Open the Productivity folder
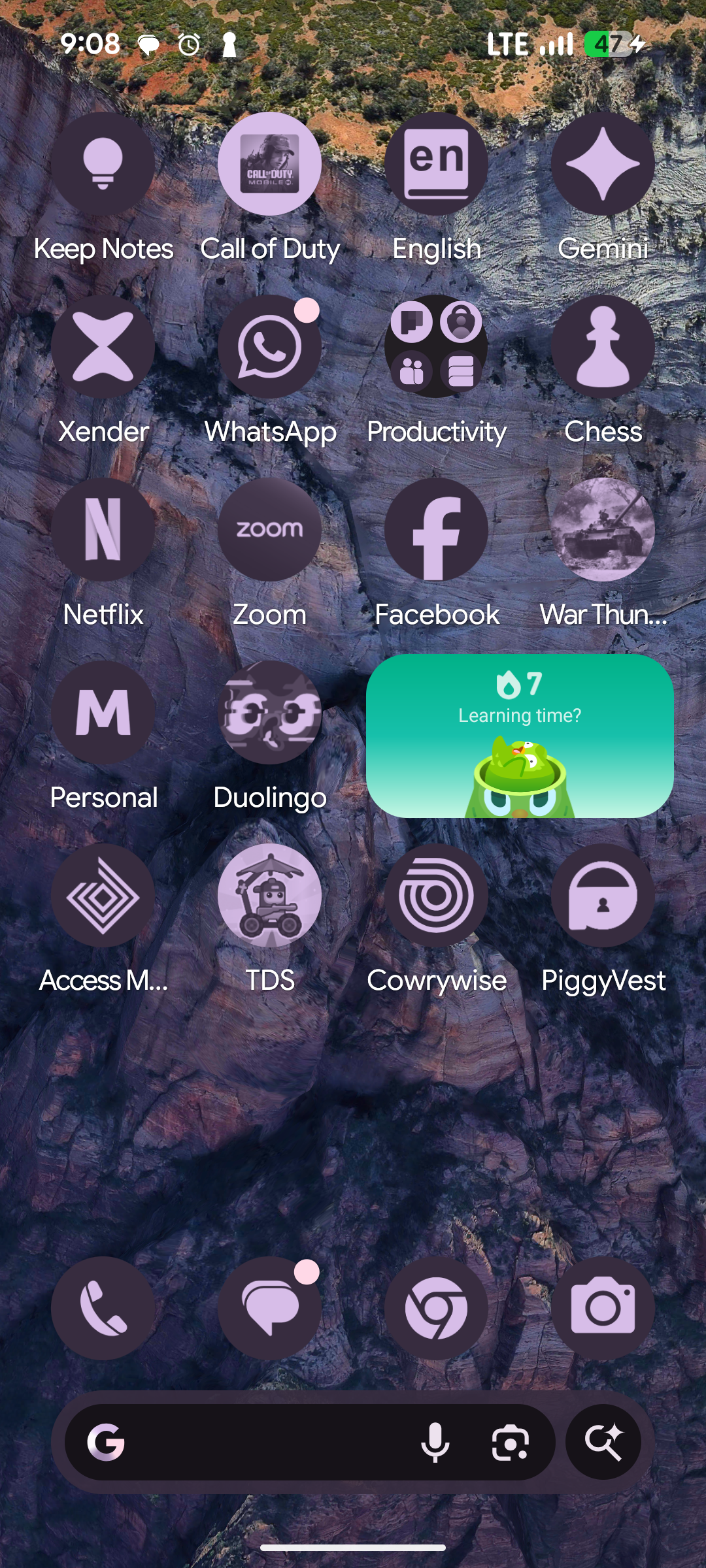The height and width of the screenshot is (1568, 706). (436, 348)
